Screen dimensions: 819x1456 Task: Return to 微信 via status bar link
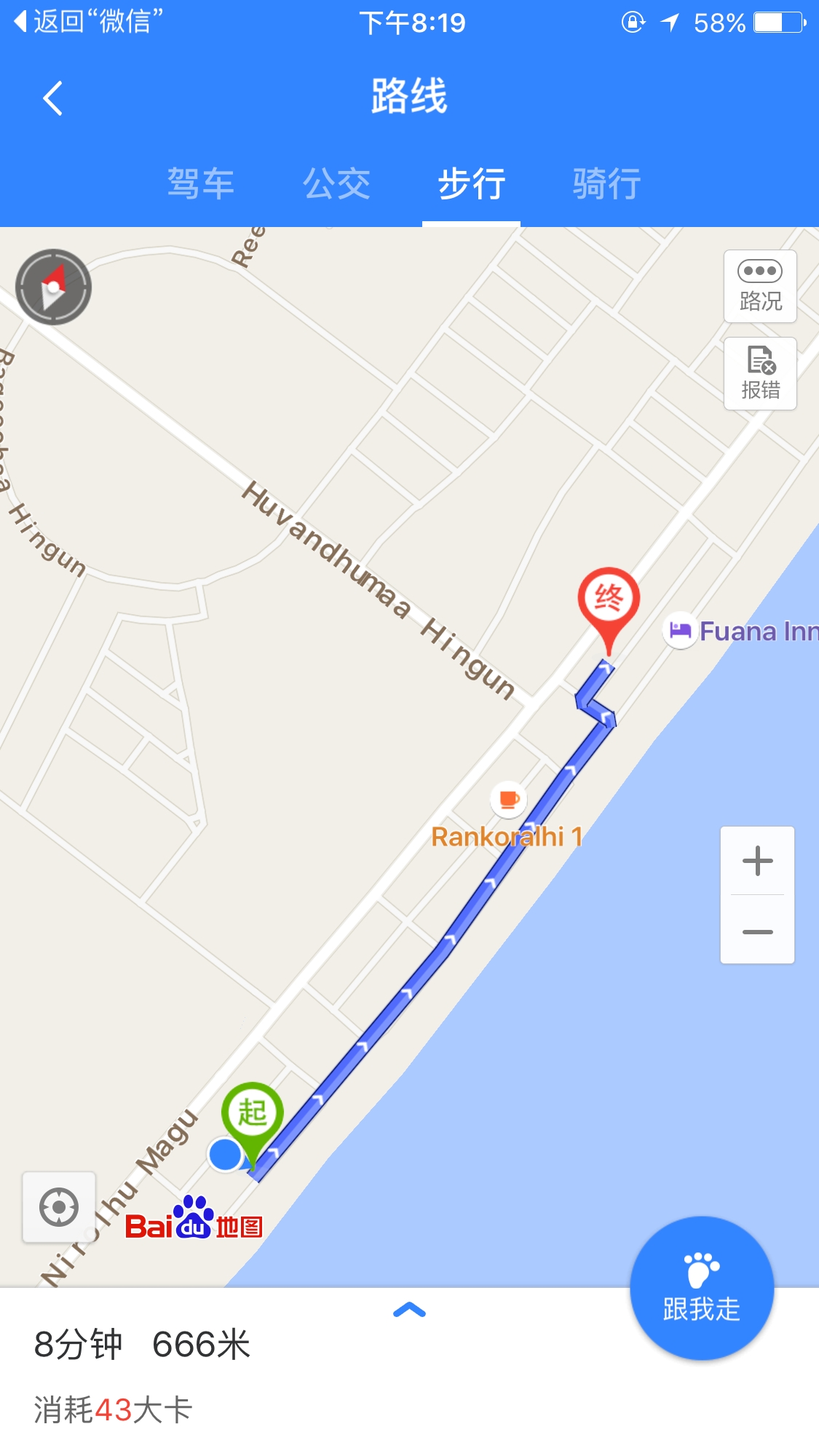87,22
